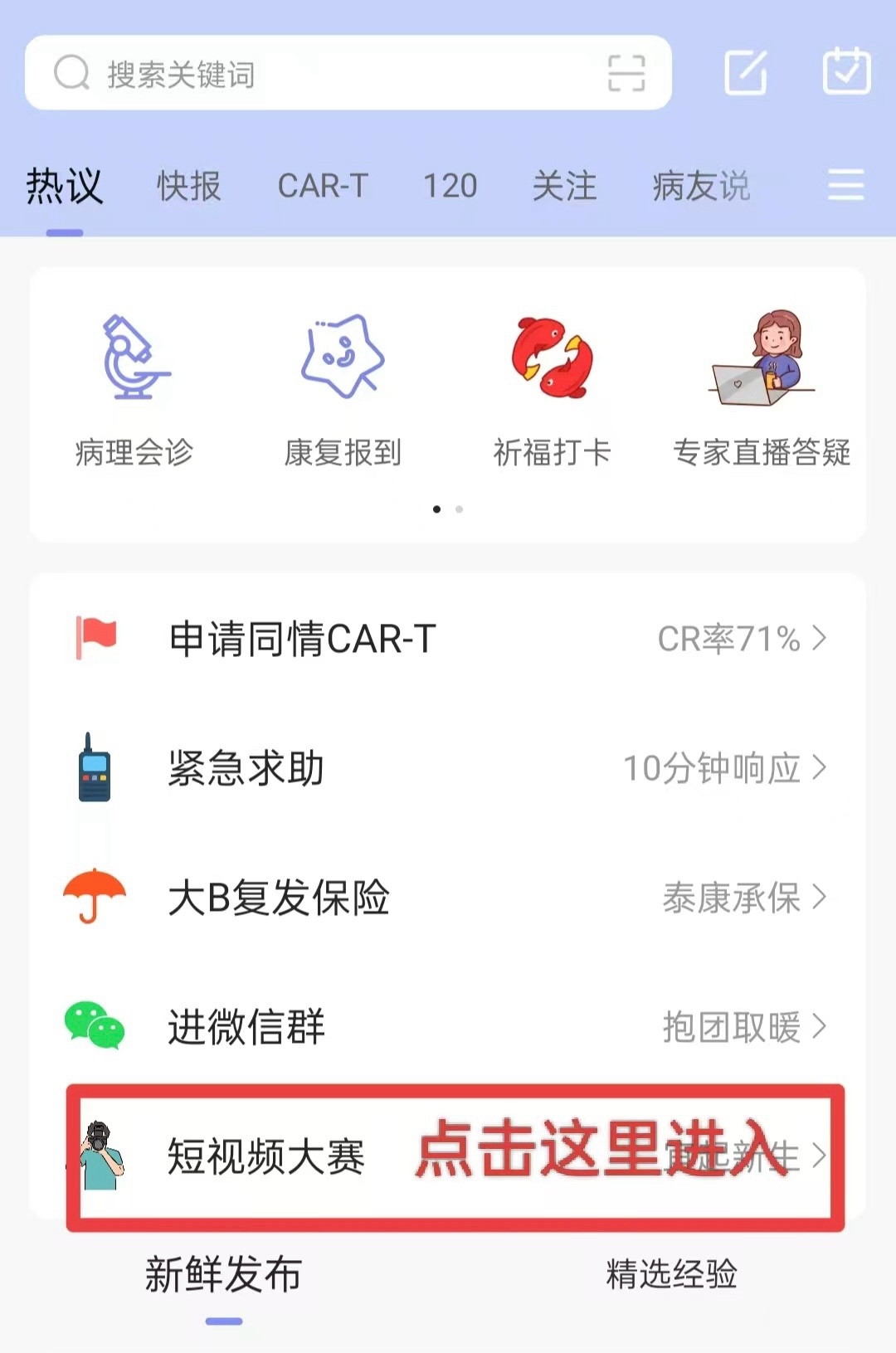896x1353 pixels.
Task: Open 病理会诊 service
Action: 134,388
